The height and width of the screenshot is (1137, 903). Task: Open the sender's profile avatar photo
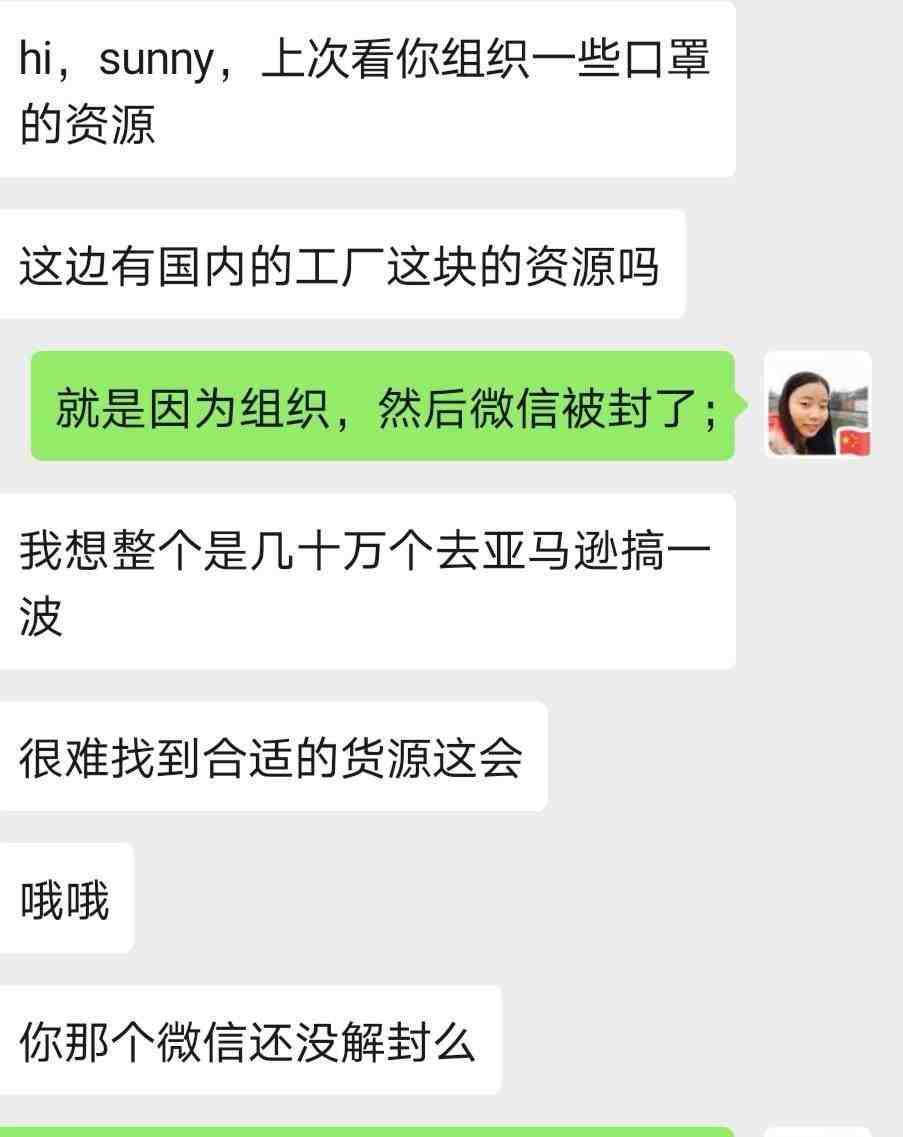[x=818, y=405]
